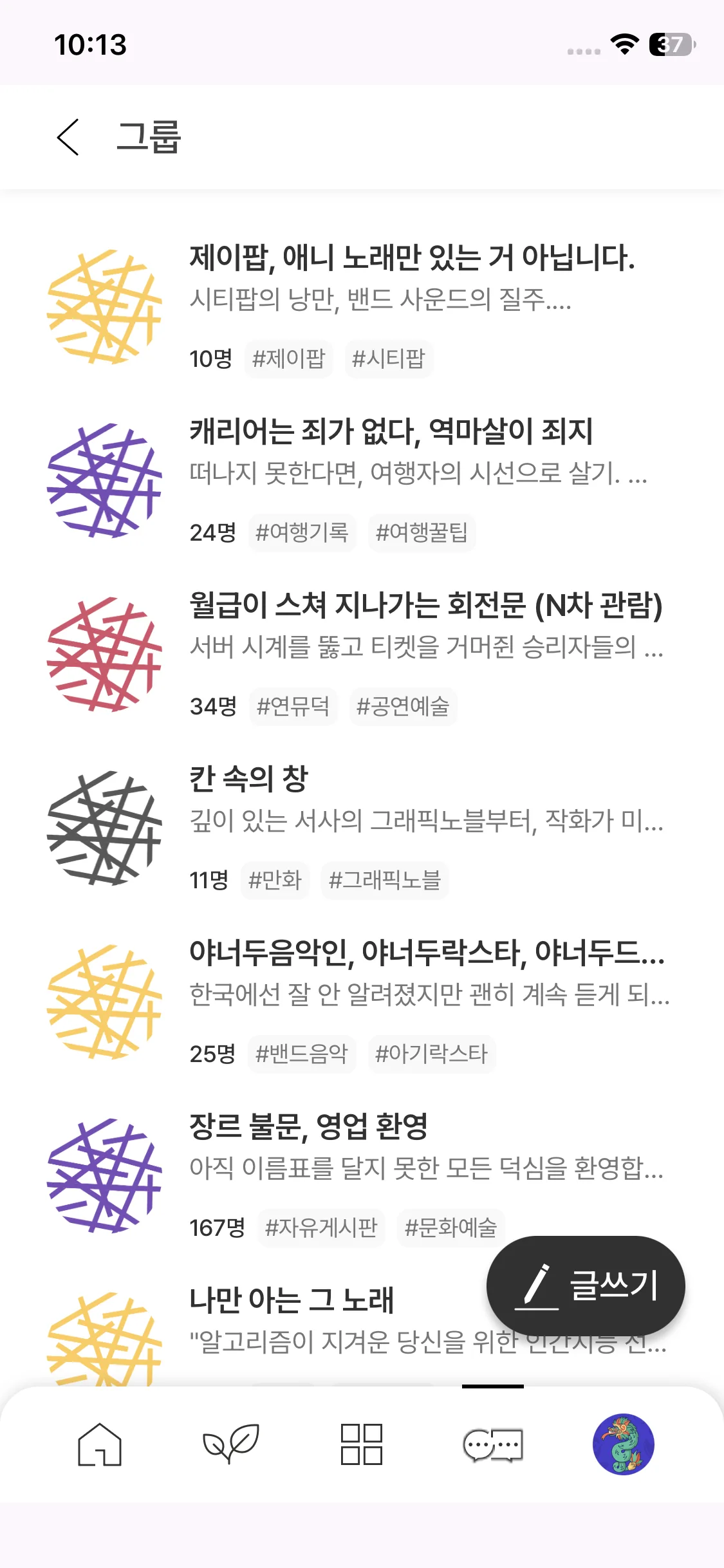Open the profile avatar tab
The image size is (724, 1568).
(x=623, y=1444)
